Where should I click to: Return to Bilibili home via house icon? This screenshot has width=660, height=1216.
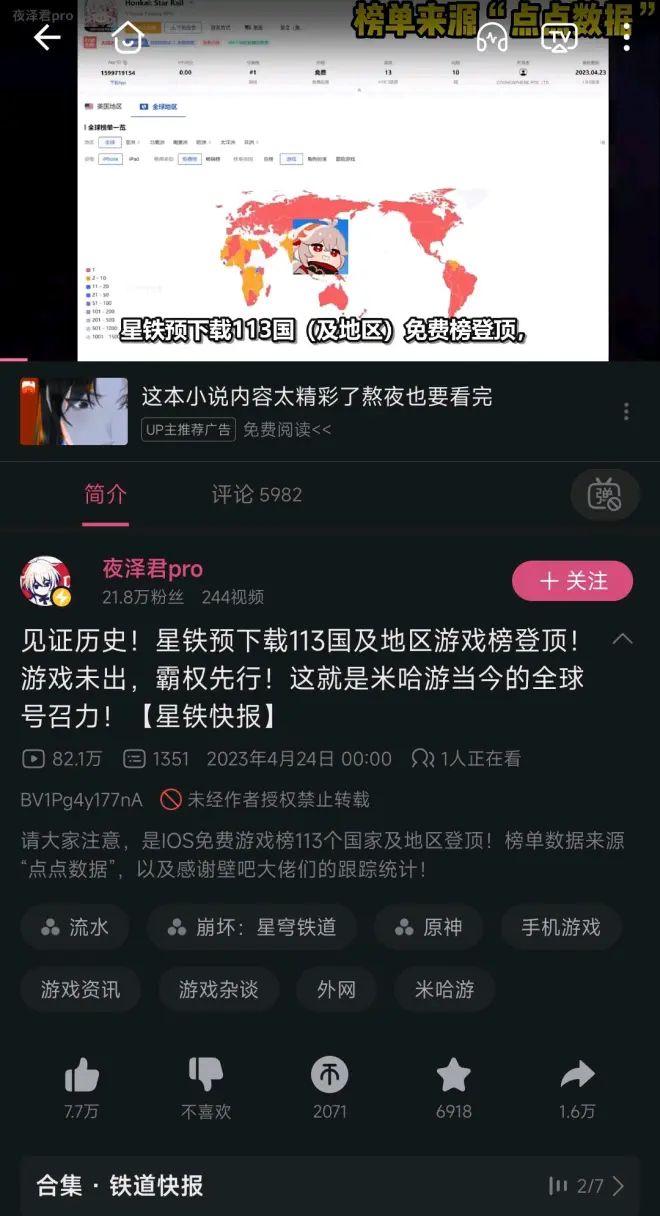[127, 38]
